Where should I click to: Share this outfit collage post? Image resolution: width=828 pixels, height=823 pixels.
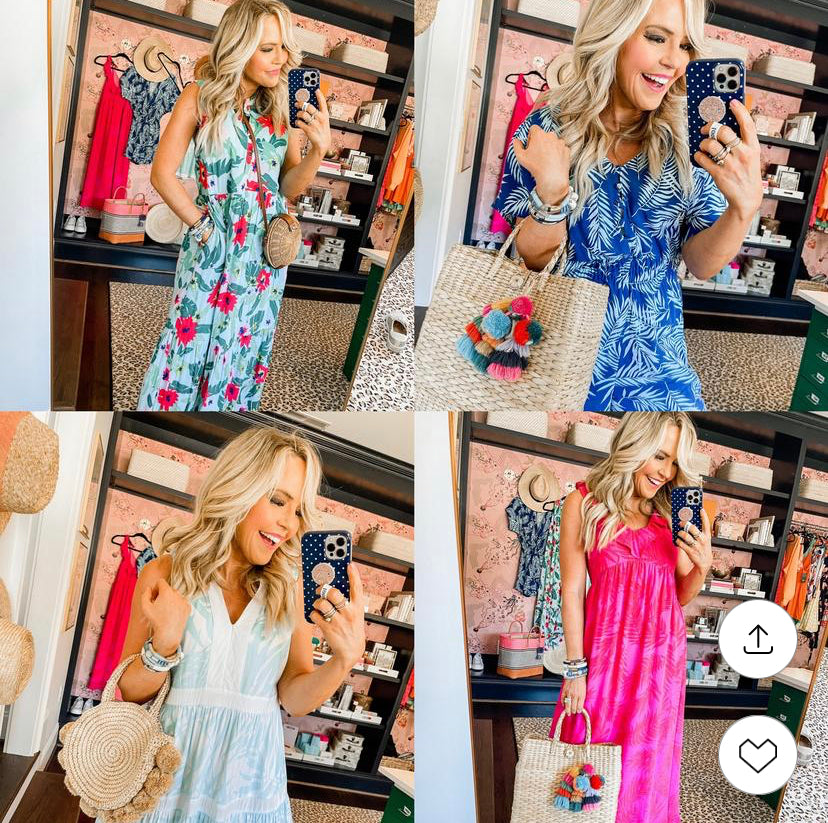tap(757, 639)
